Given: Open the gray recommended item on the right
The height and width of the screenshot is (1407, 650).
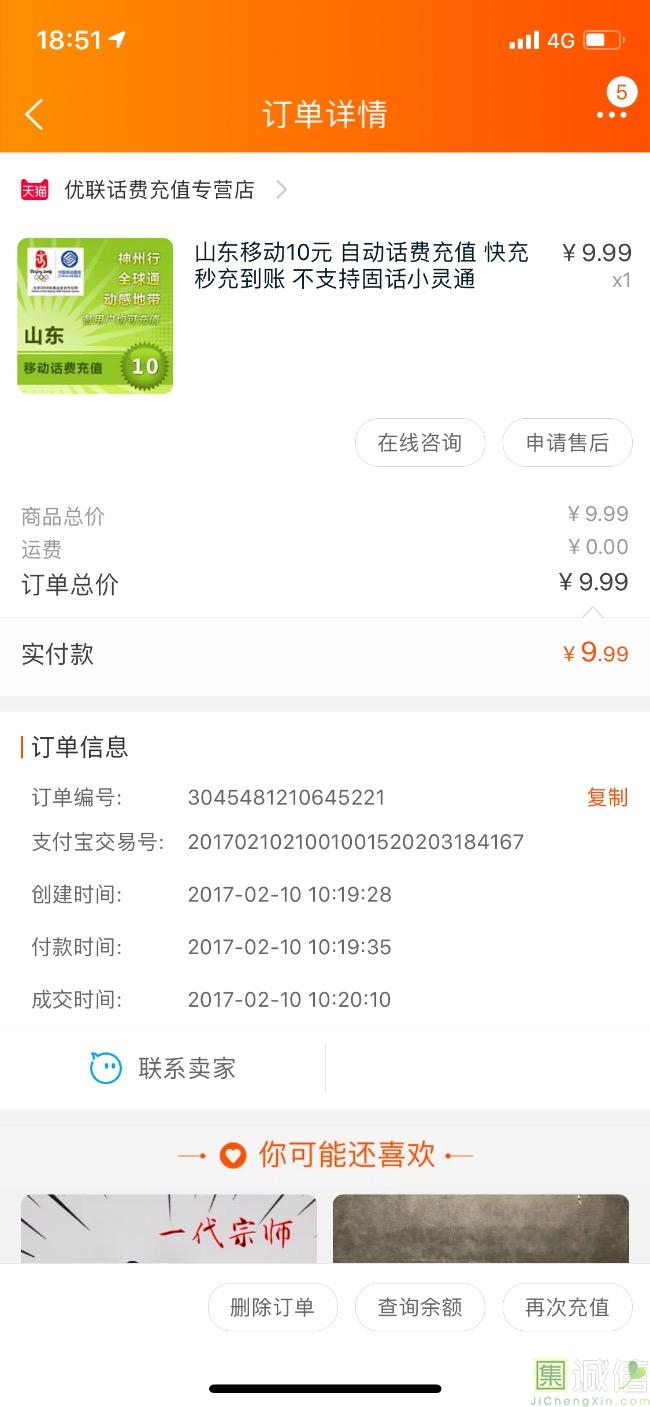Looking at the screenshot, I should (481, 1229).
